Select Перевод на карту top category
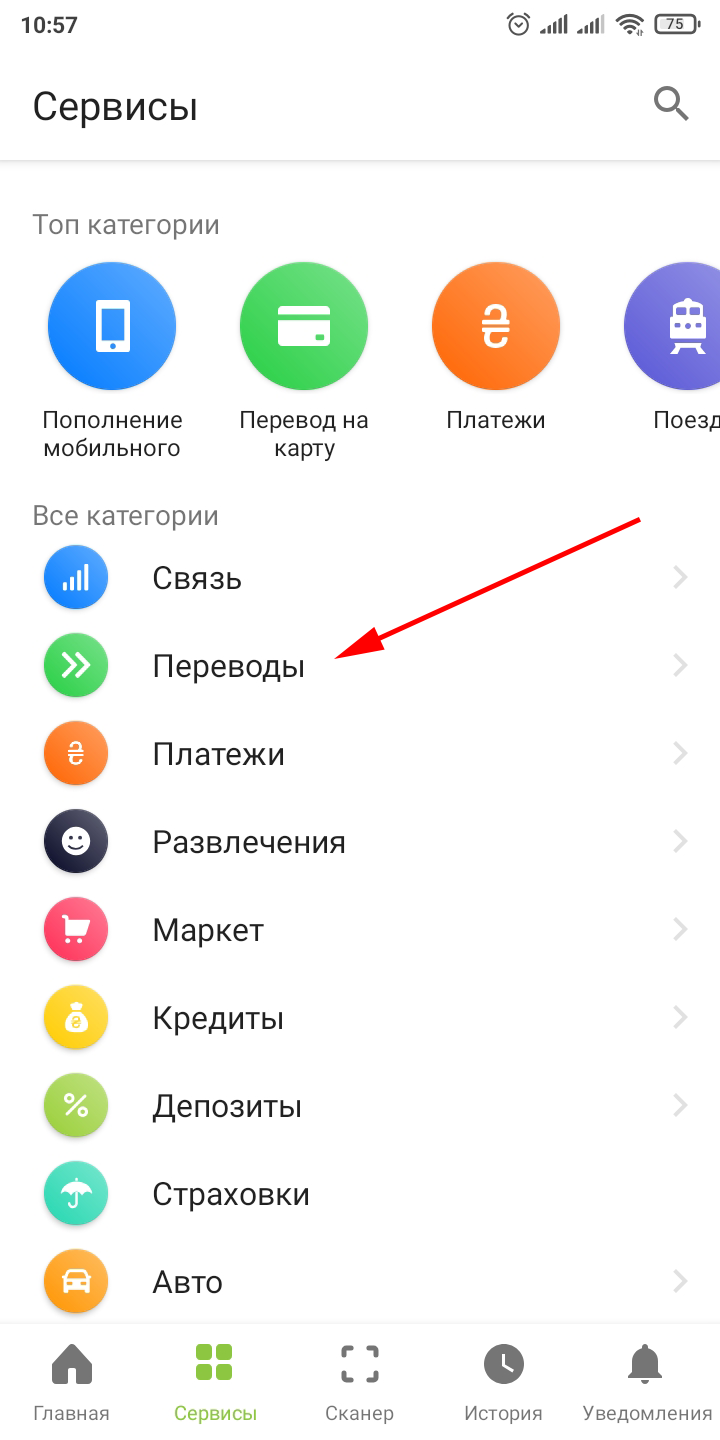The width and height of the screenshot is (720, 1440). (x=304, y=326)
